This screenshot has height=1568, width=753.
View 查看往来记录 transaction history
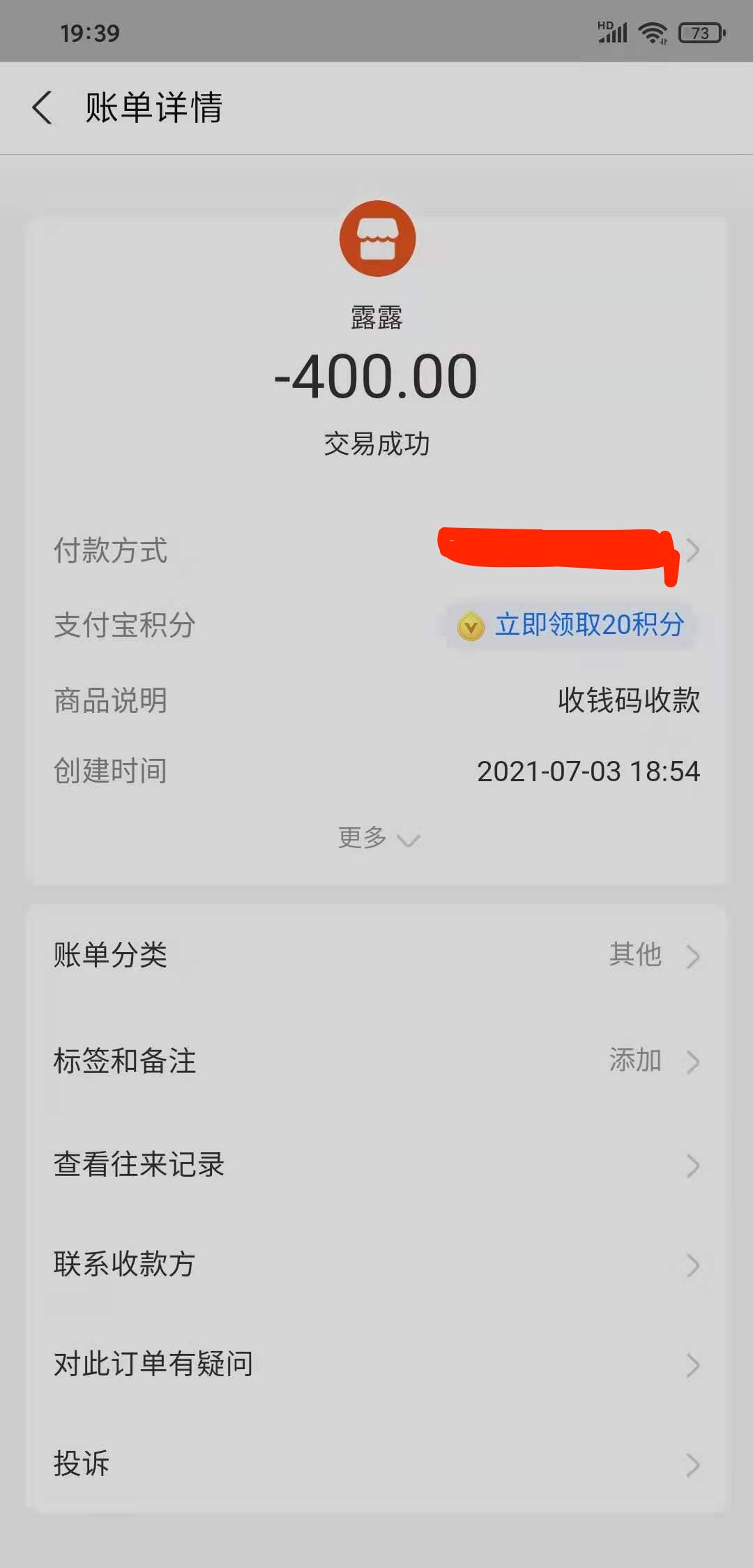(376, 1165)
